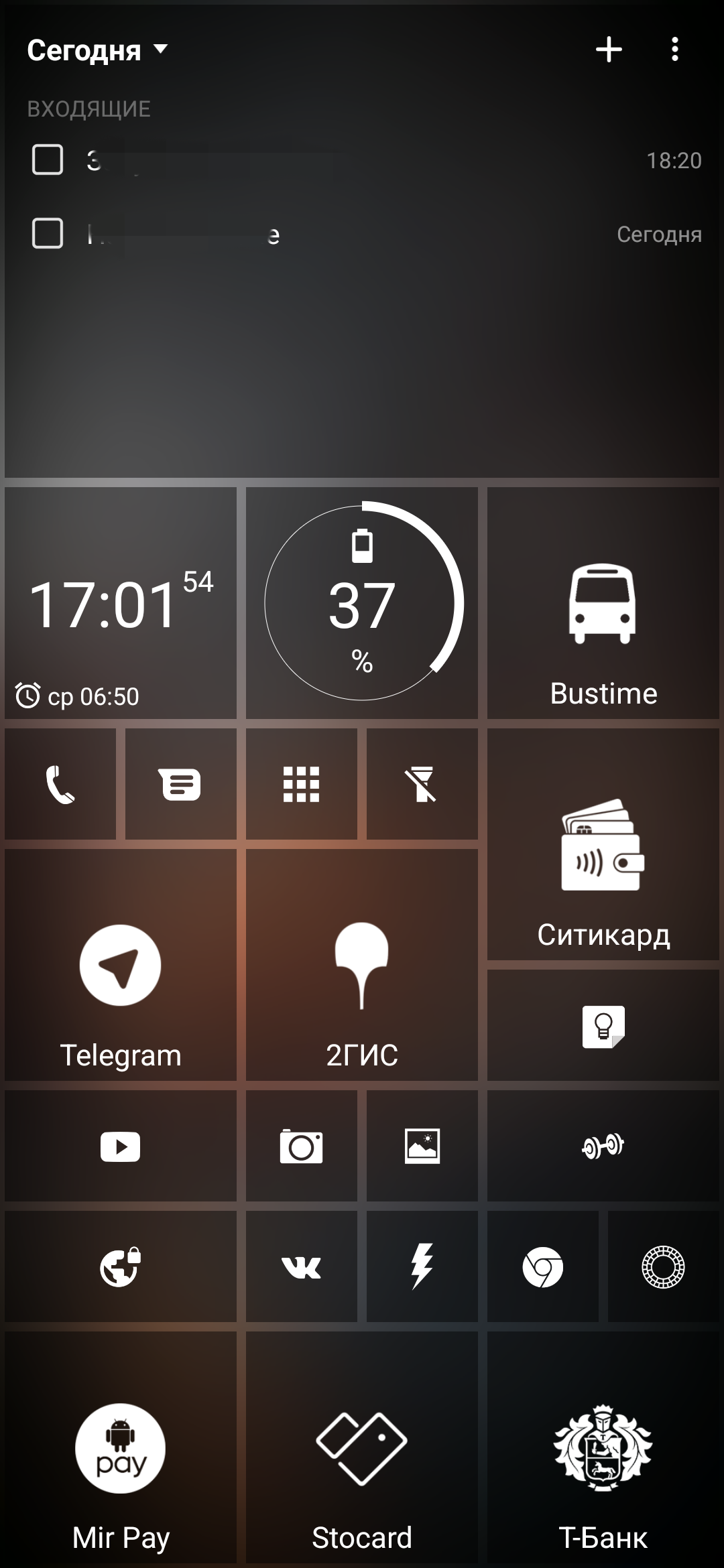Toggle the flashlight tile
724x1568 pixels.
pos(422,784)
